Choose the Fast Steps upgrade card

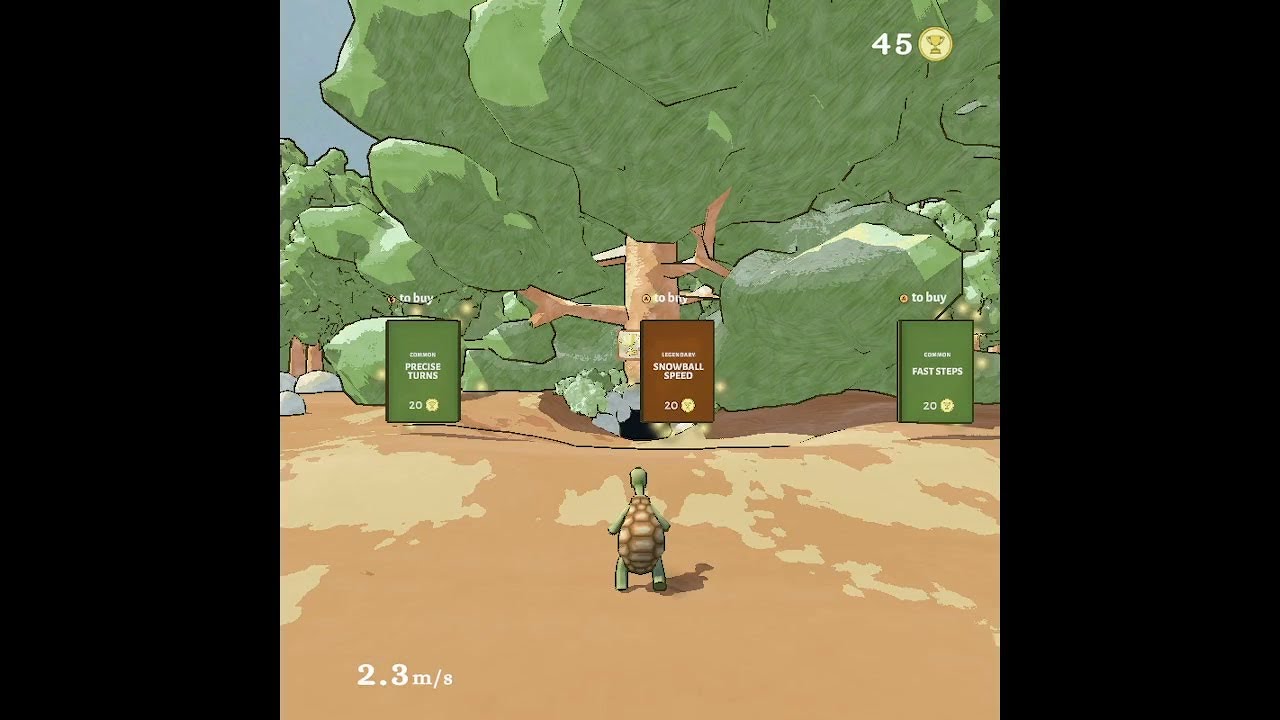pyautogui.click(x=936, y=371)
